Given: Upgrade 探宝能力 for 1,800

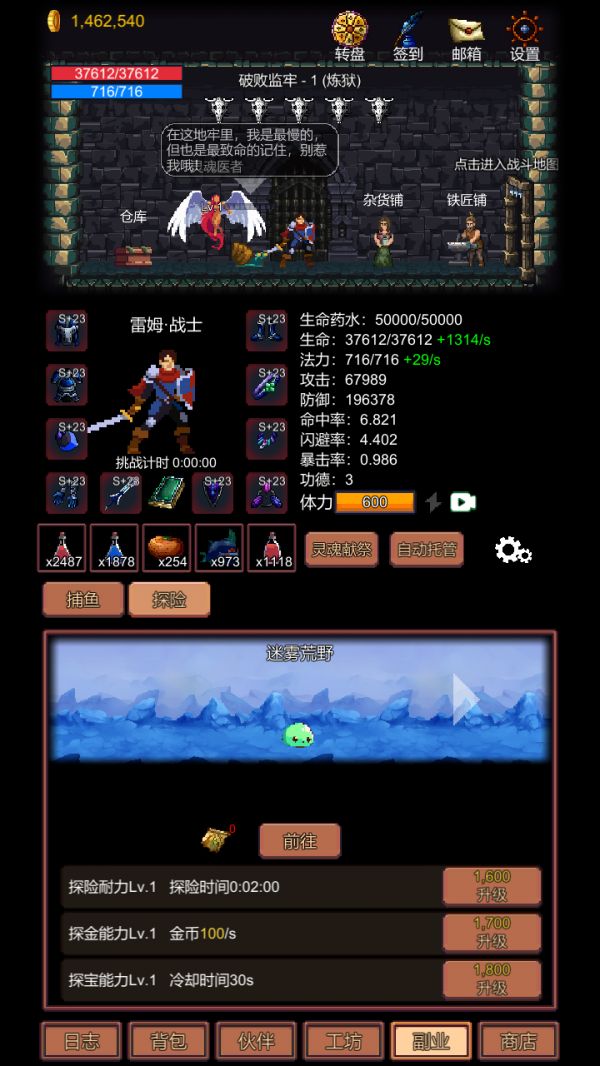Looking at the screenshot, I should [492, 979].
